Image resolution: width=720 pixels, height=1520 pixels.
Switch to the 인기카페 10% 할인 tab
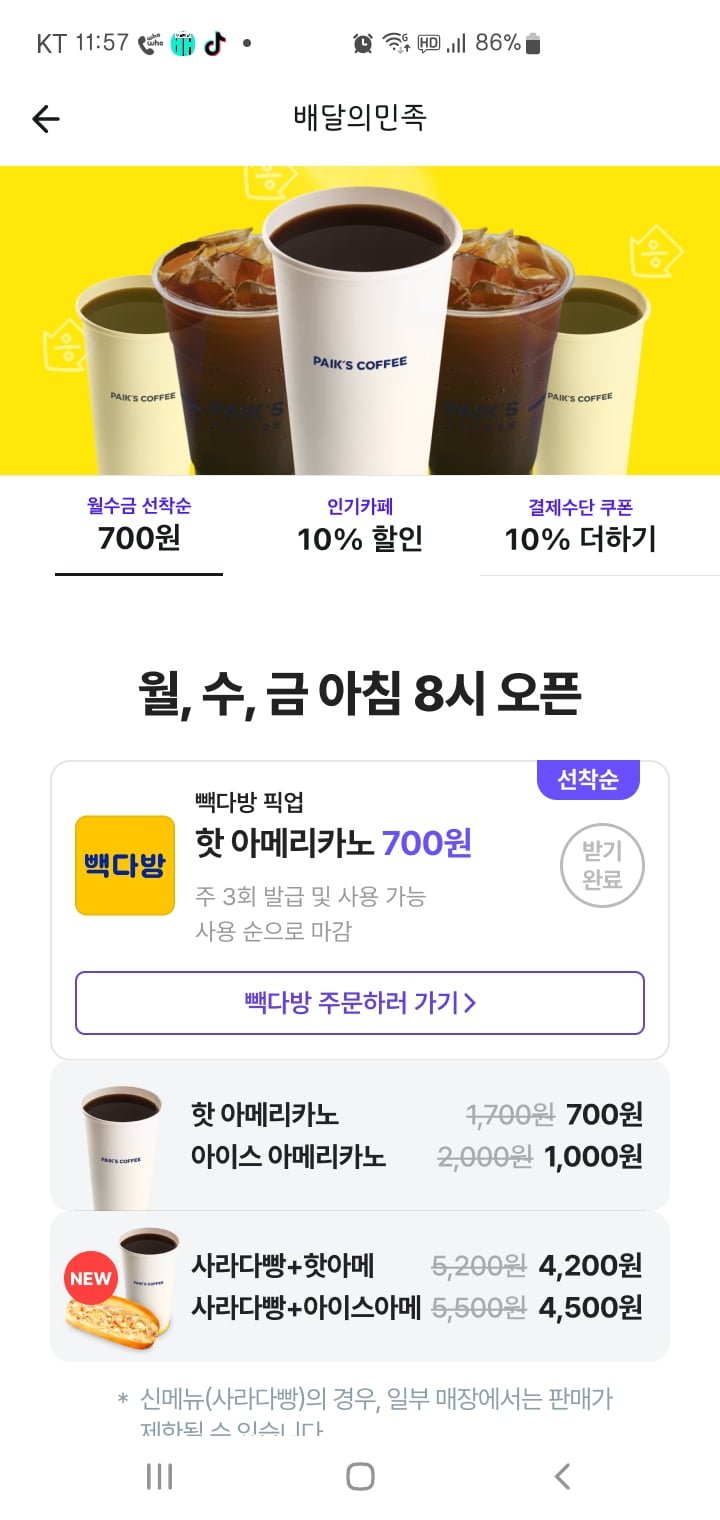click(360, 525)
